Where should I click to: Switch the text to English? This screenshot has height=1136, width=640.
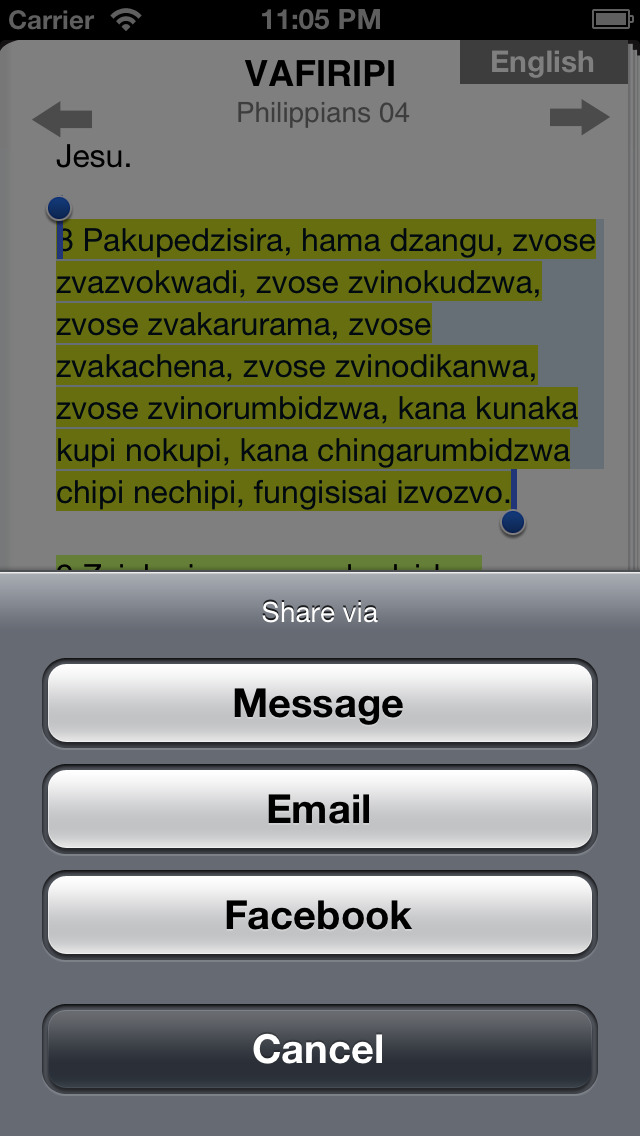542,63
